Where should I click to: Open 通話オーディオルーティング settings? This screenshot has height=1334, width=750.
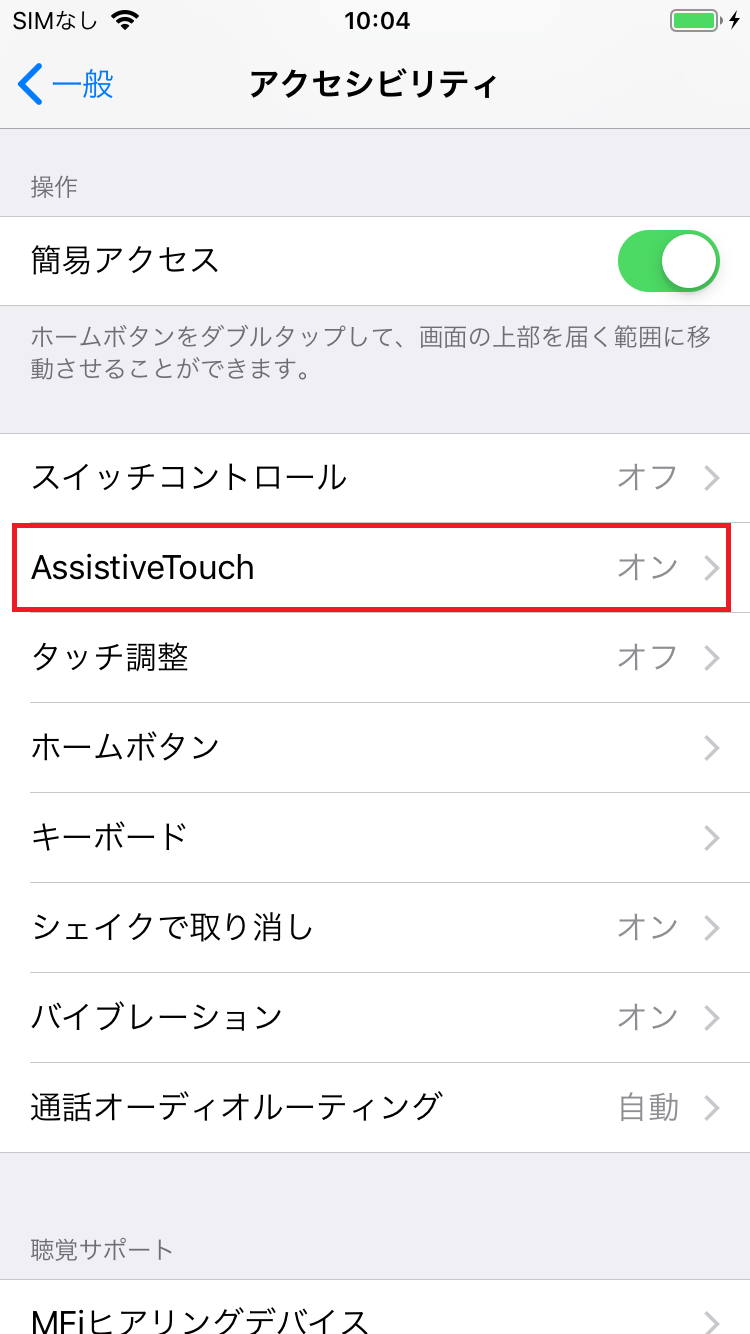point(375,1108)
